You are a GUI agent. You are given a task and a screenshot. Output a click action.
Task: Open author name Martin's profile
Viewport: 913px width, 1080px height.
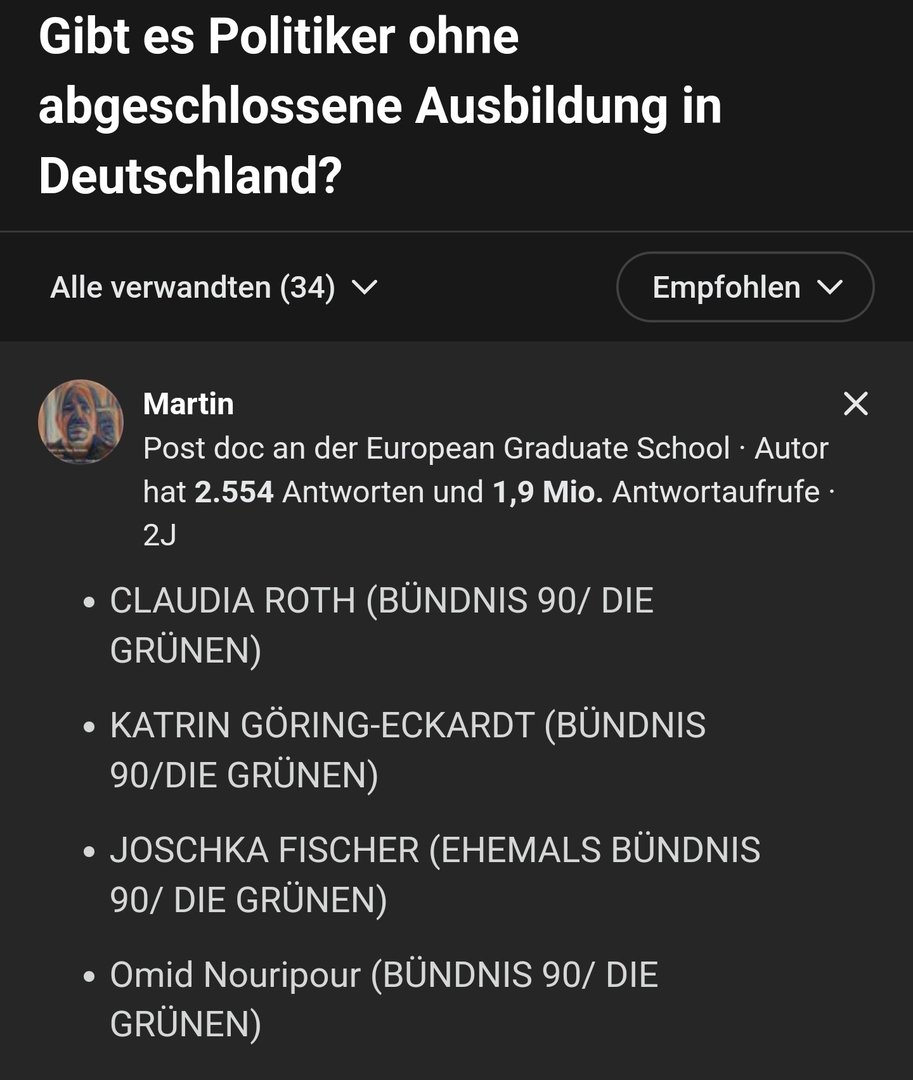pyautogui.click(x=188, y=404)
